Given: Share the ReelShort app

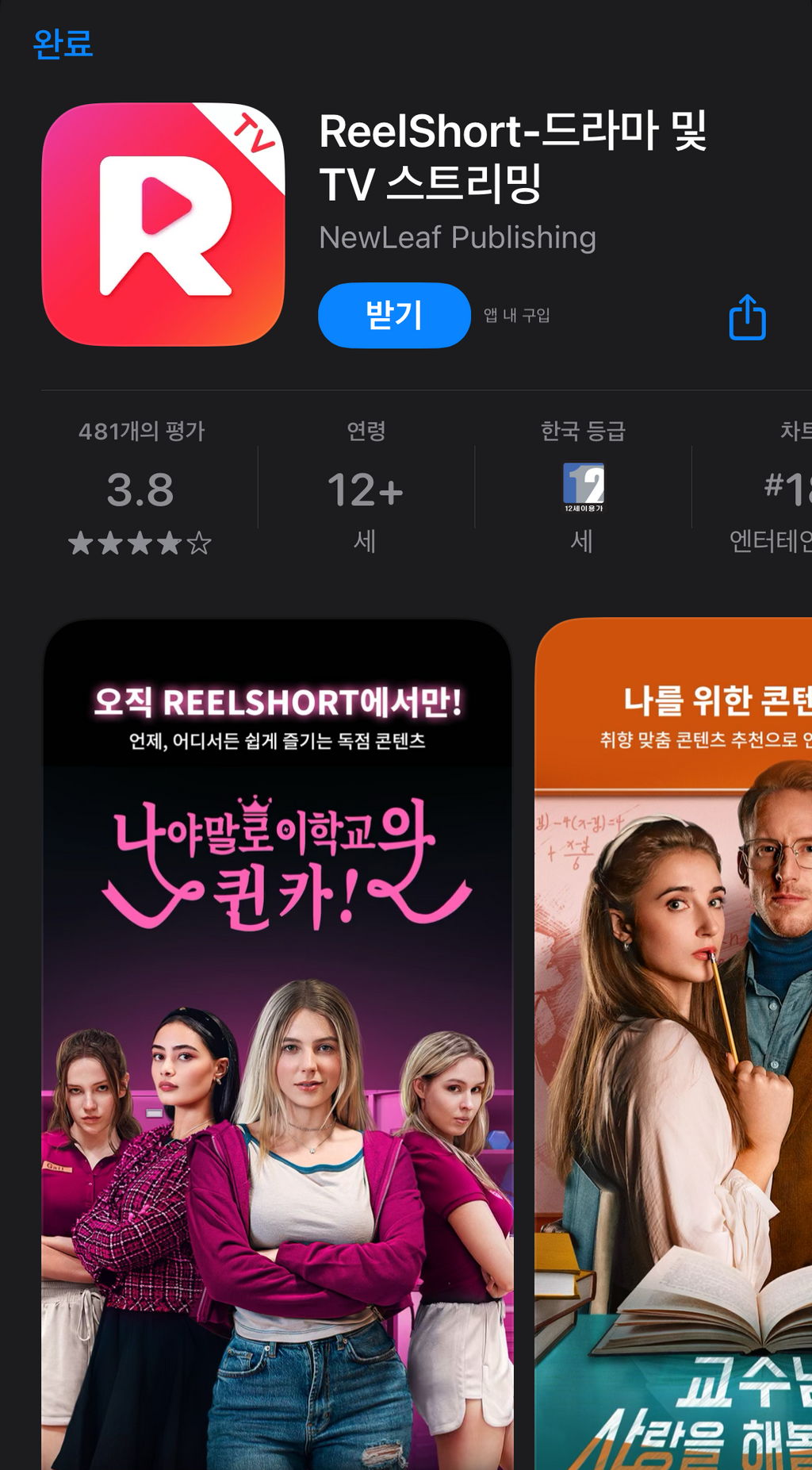Looking at the screenshot, I should tap(747, 317).
